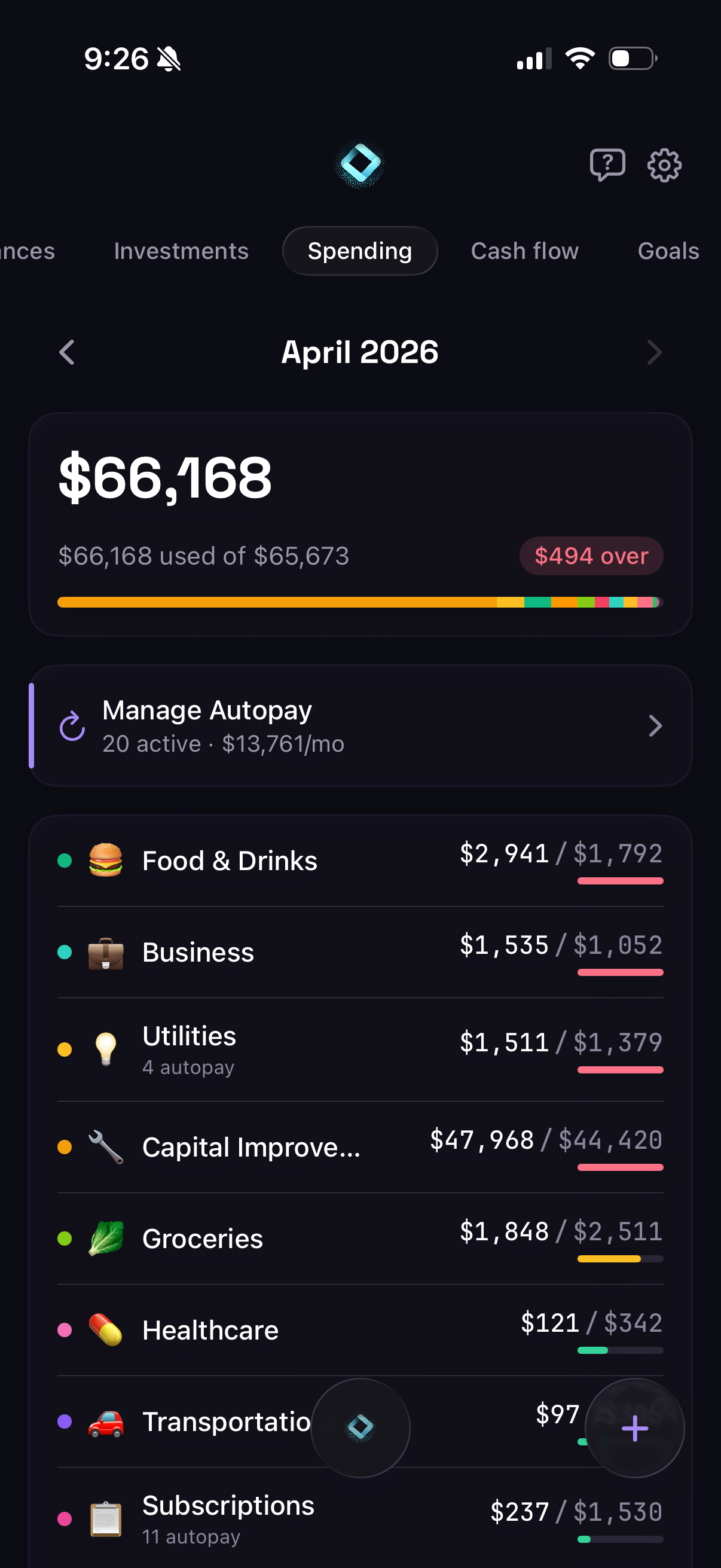This screenshot has width=721, height=1568.
Task: Tap the floating plus button
Action: click(634, 1428)
